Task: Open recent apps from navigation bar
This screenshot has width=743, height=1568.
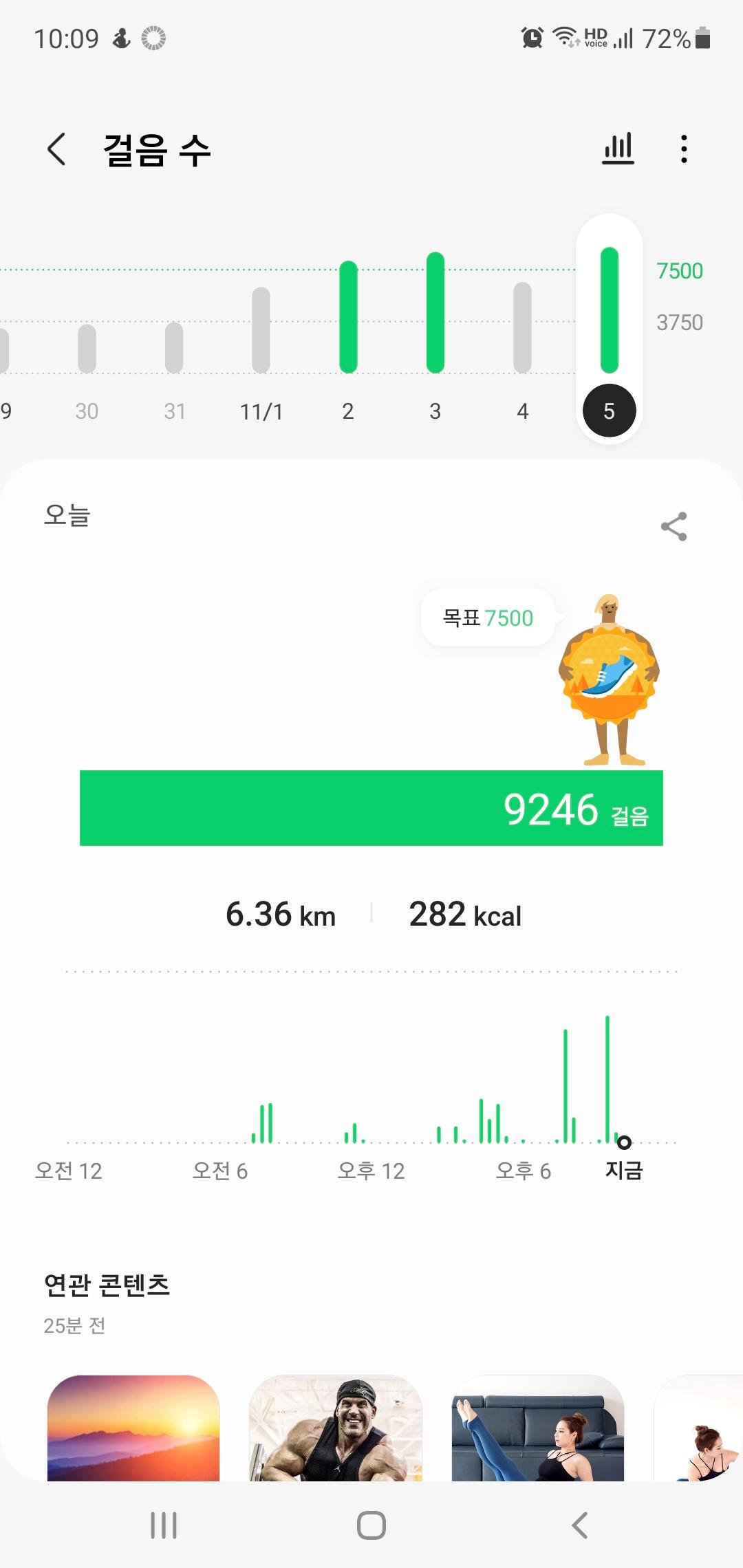Action: coord(164,1525)
